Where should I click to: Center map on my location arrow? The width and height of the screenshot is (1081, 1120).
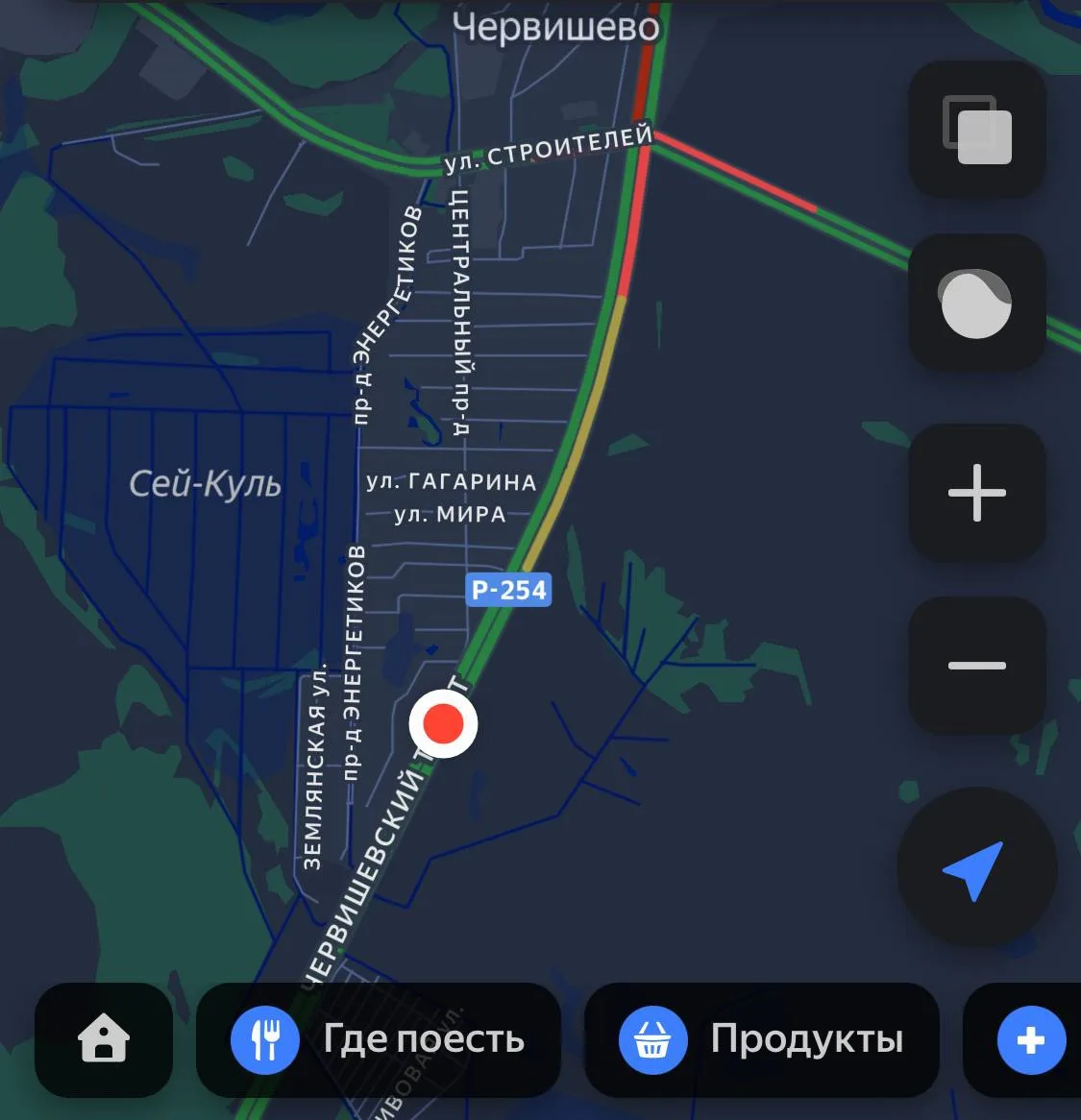click(x=976, y=867)
